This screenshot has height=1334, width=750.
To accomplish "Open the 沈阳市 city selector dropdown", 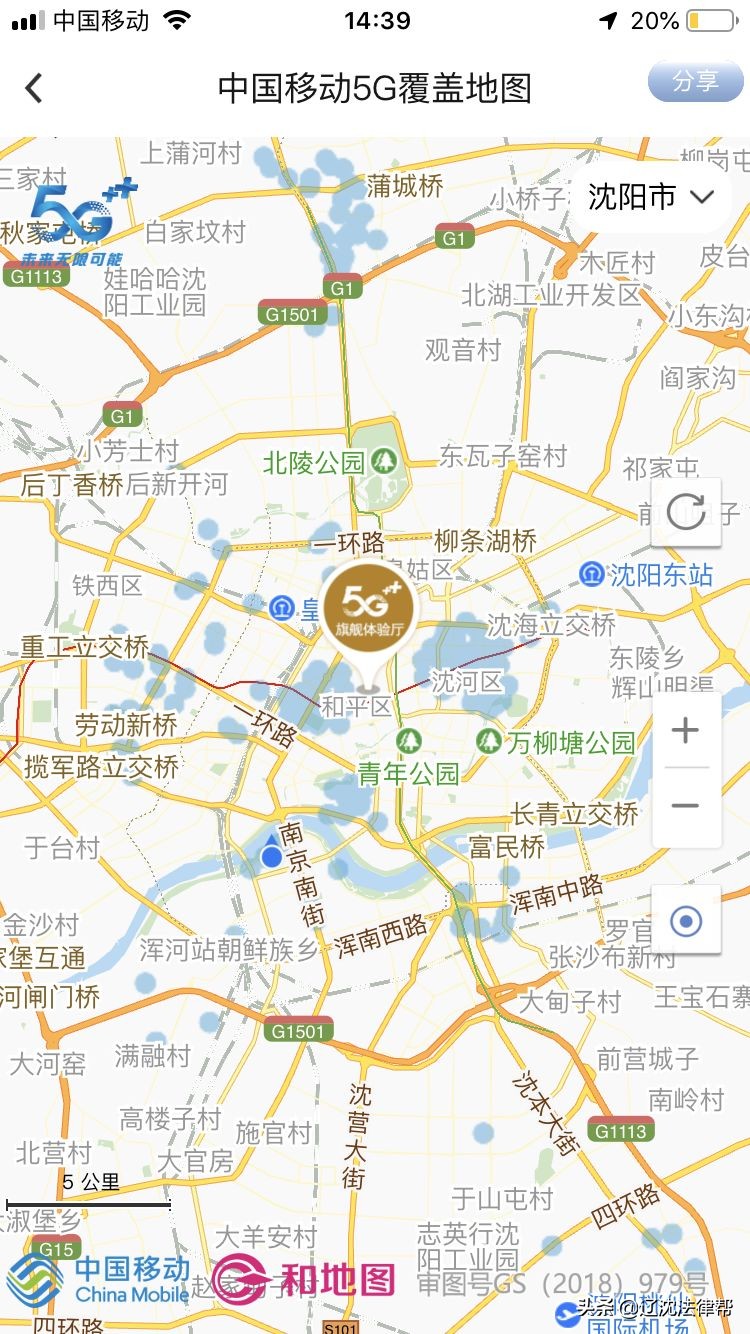I will point(651,197).
